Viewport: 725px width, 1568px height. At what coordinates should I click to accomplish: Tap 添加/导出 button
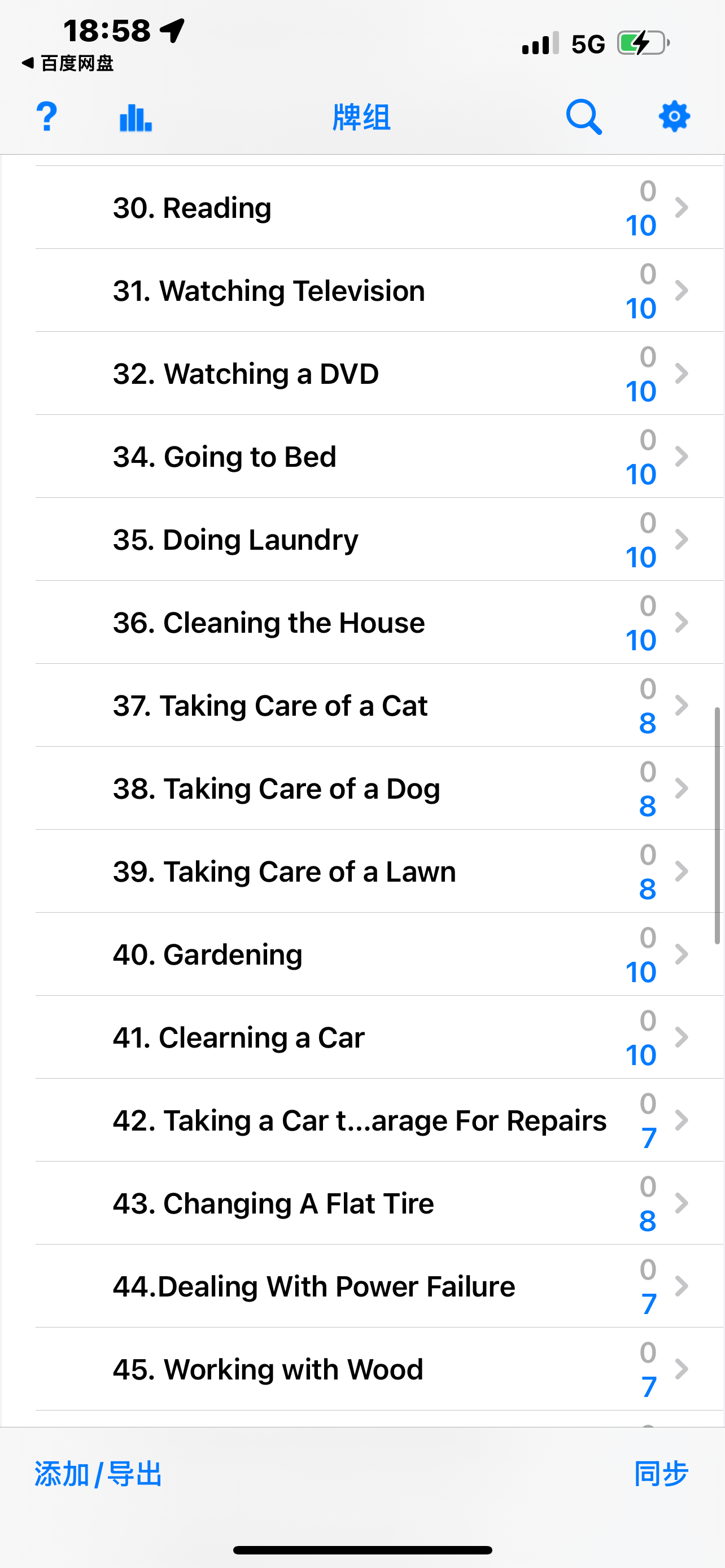click(x=98, y=1474)
